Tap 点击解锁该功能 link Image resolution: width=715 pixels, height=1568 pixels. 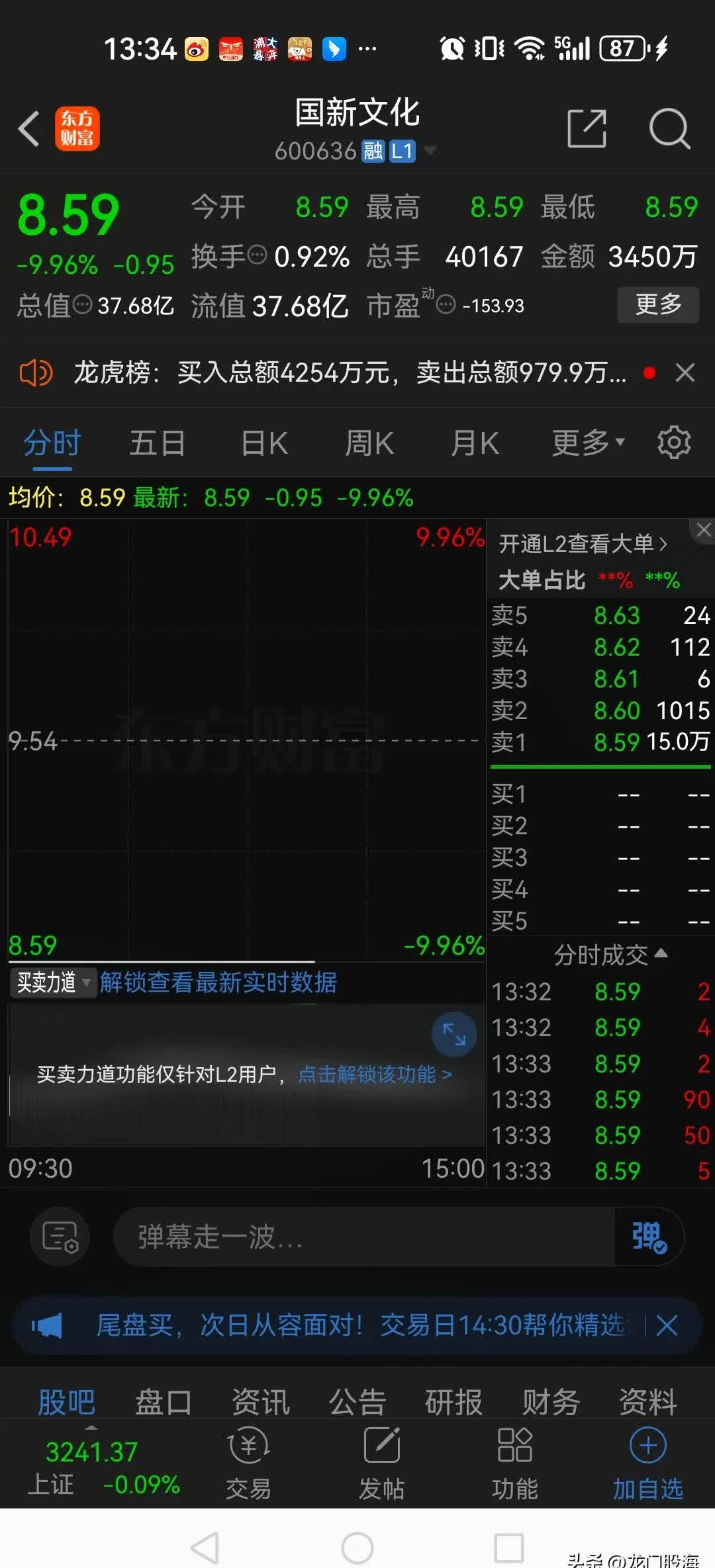(x=375, y=1074)
